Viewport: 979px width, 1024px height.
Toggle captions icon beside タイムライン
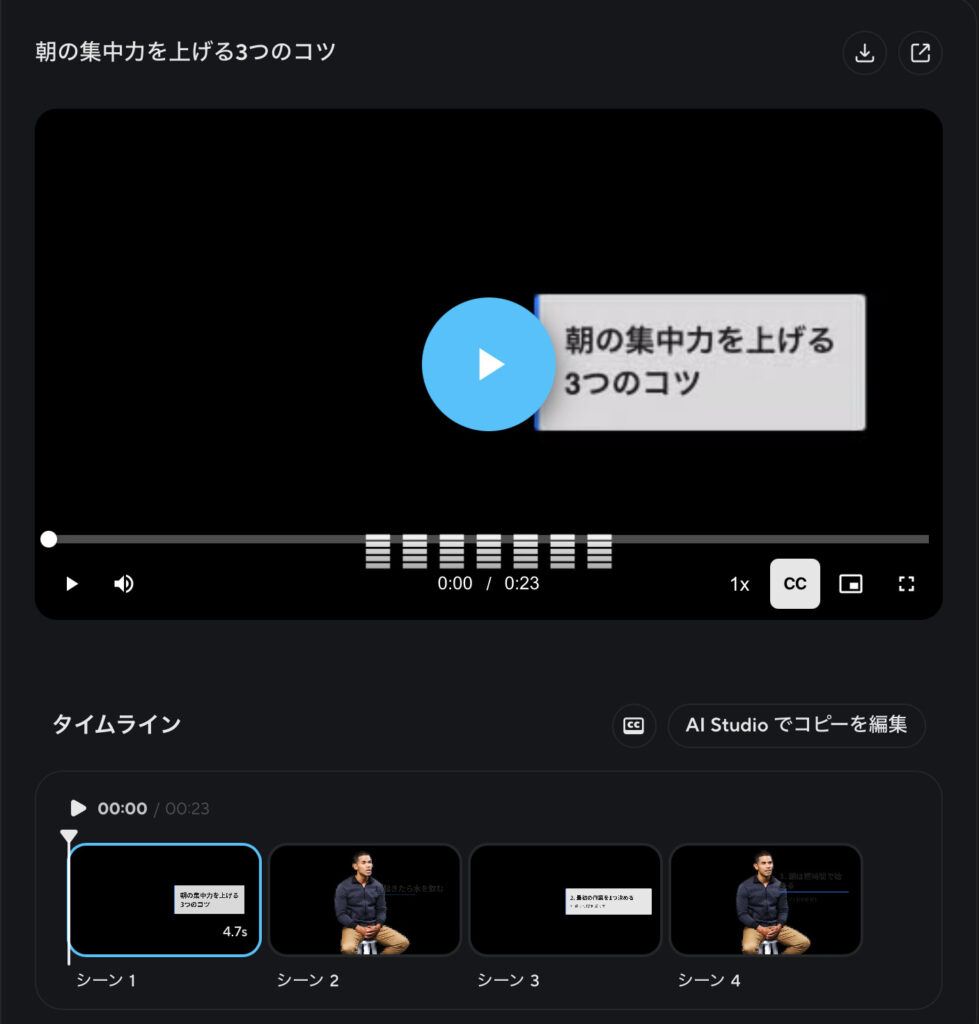coord(633,726)
